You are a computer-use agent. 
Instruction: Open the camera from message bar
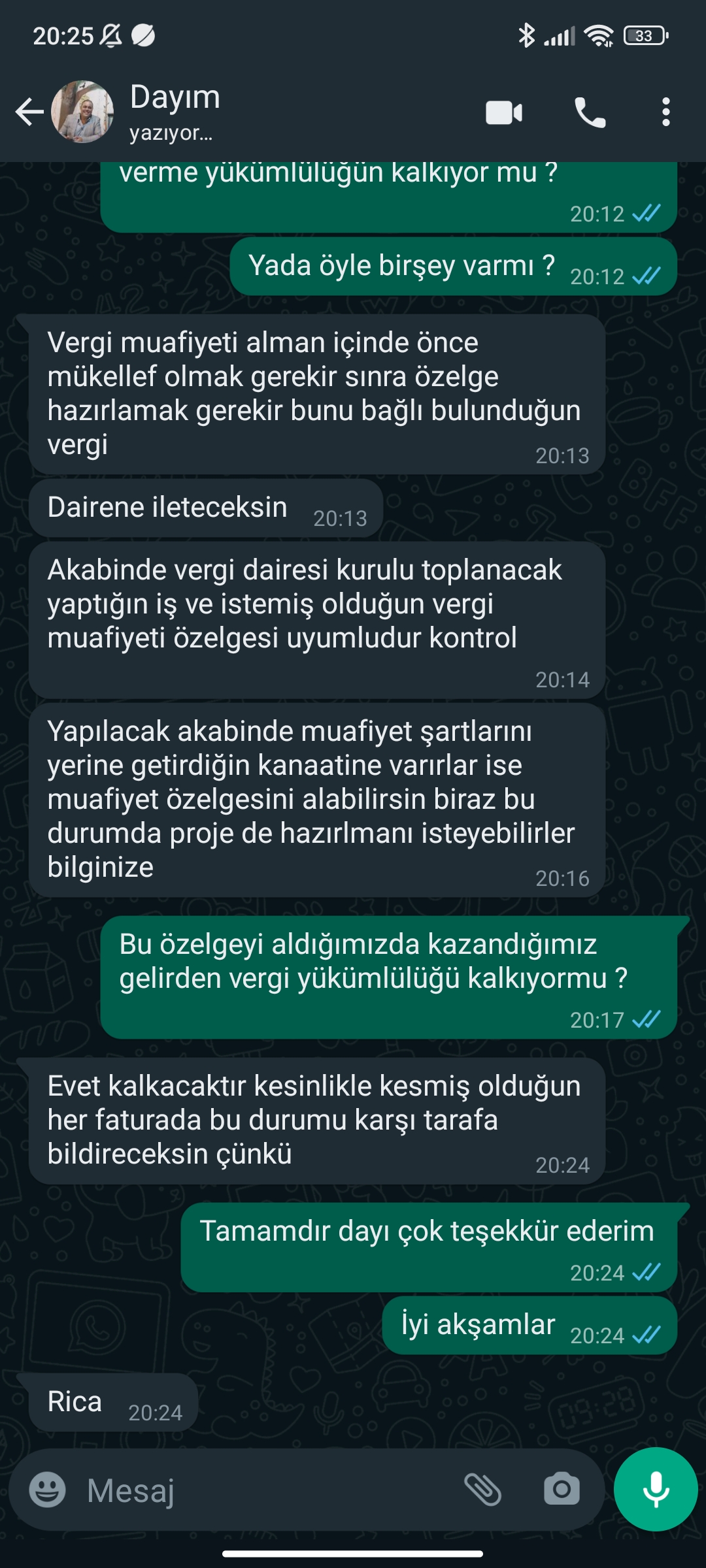coord(562,1490)
